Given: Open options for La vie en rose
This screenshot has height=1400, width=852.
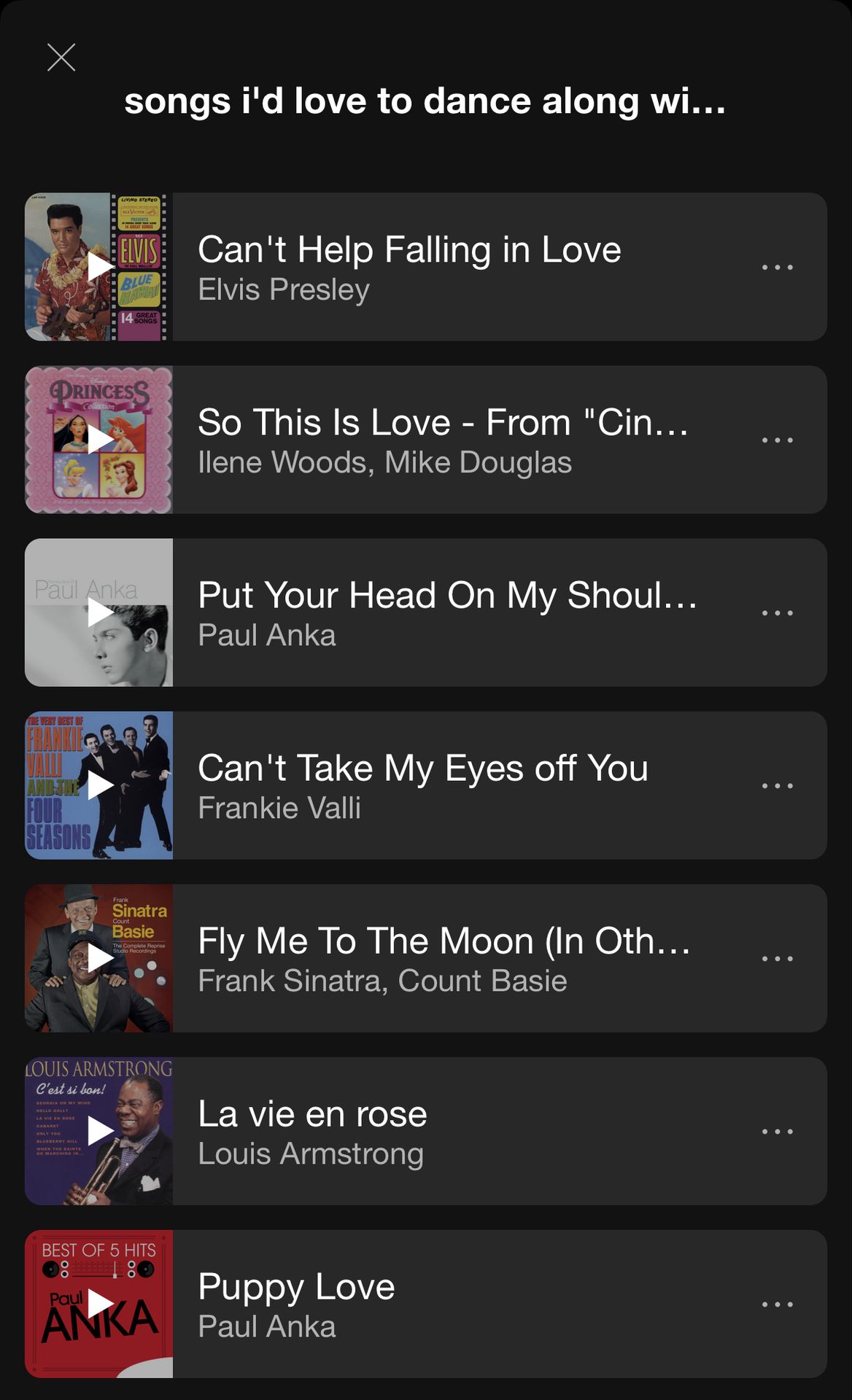Looking at the screenshot, I should pos(777,1131).
